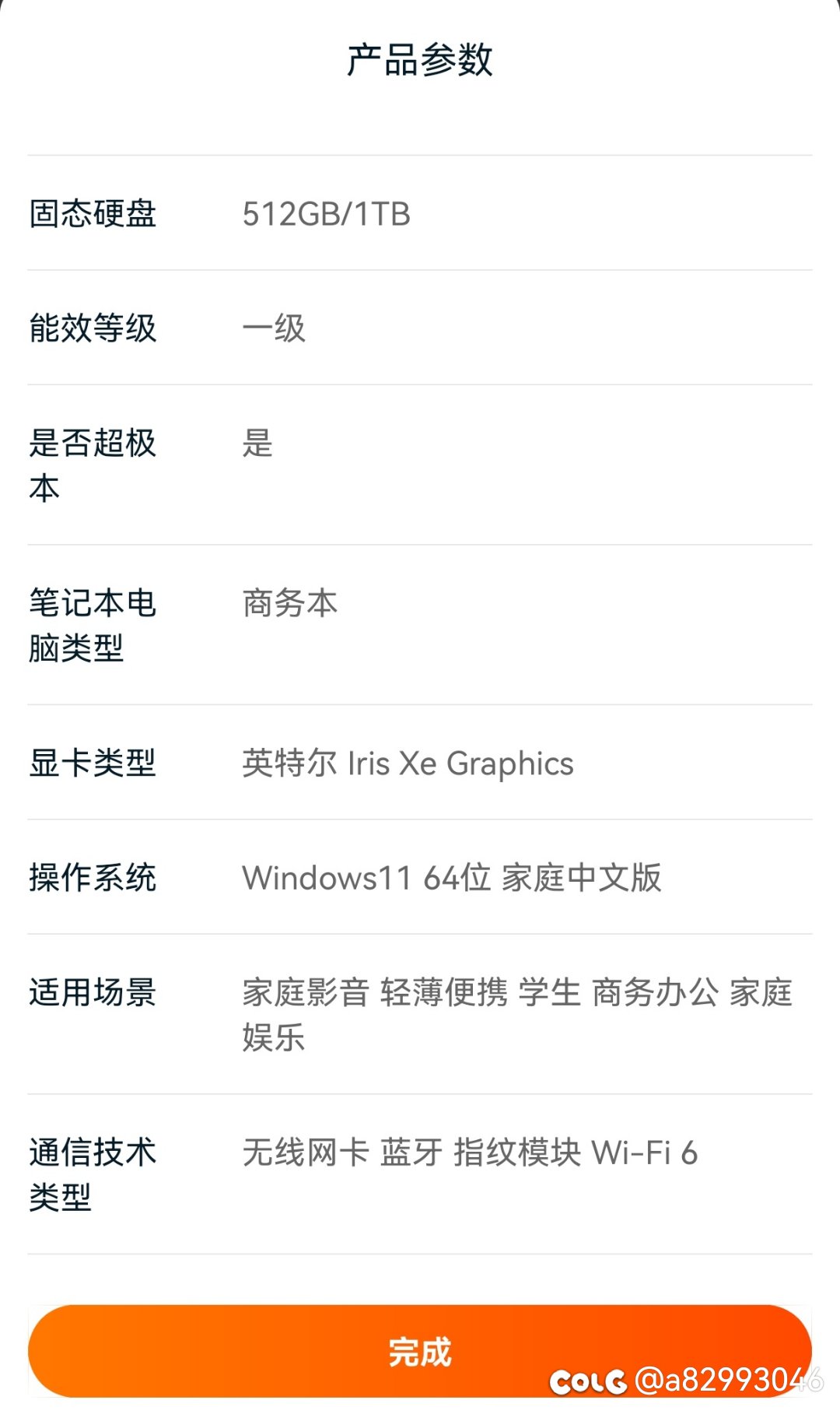
Task: Tap the orange 完成 button
Action: coord(420,1352)
